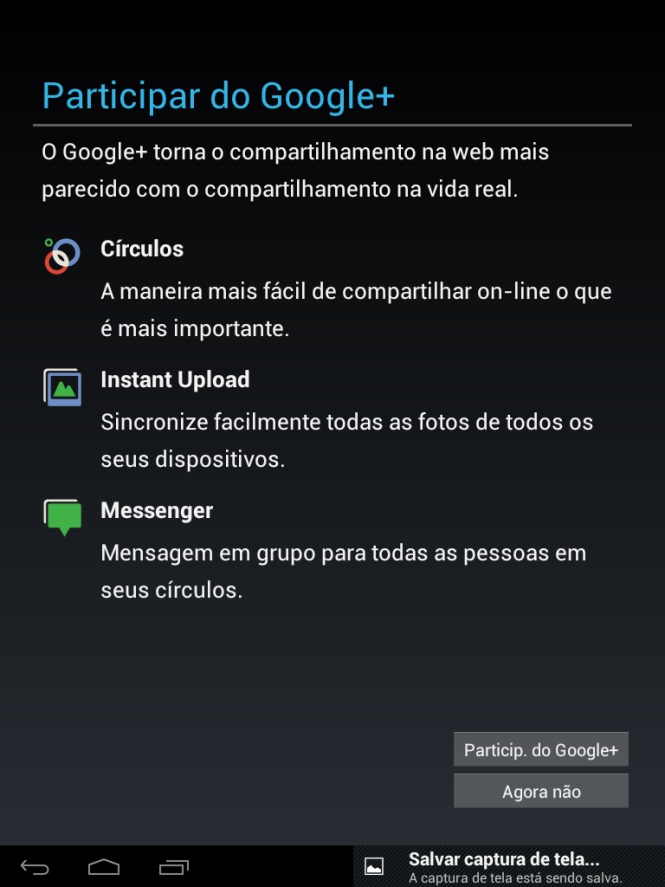Screen dimensions: 665x887
Task: Choose Agora não to skip
Action: point(540,791)
